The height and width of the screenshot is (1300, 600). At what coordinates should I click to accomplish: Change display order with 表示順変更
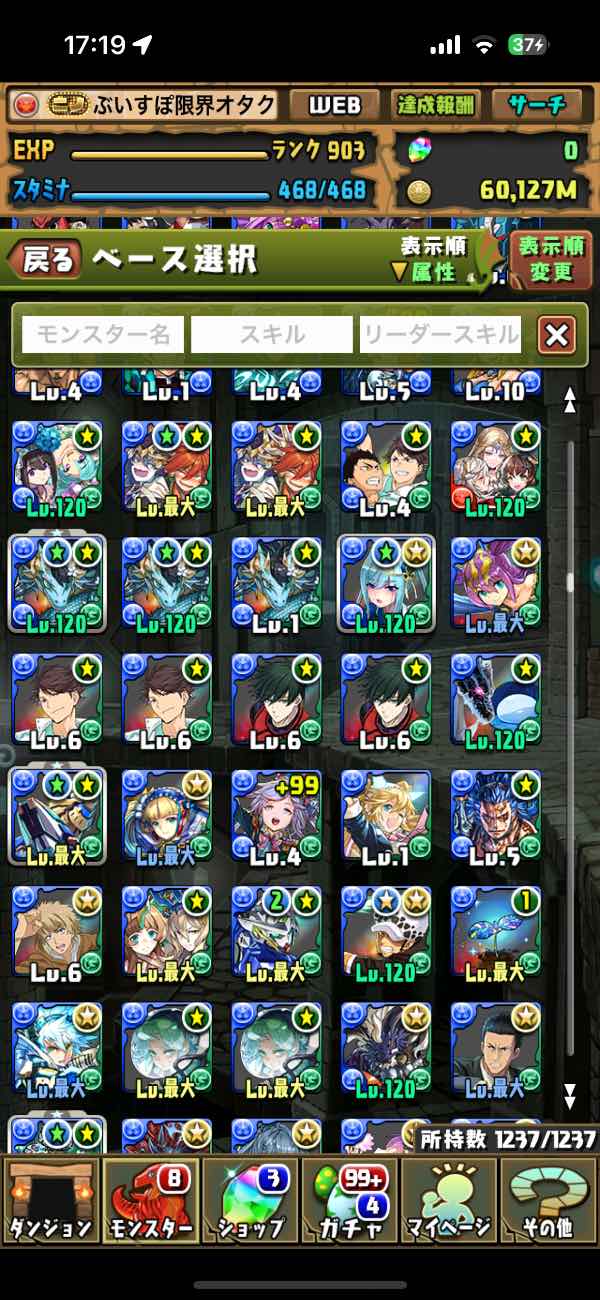(551, 259)
